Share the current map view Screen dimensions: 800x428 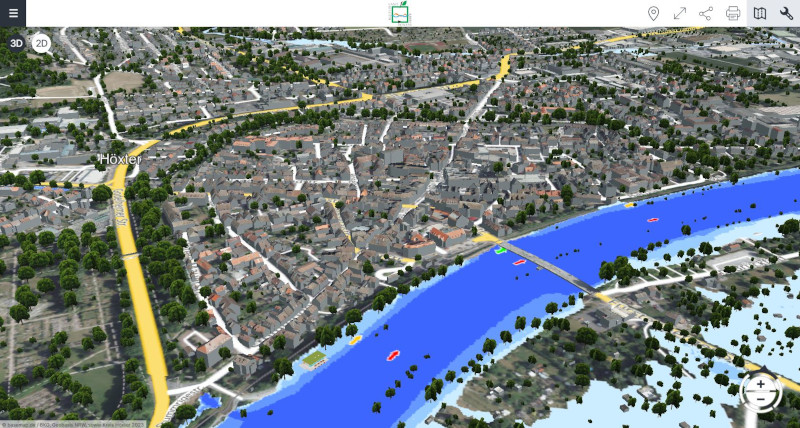pyautogui.click(x=706, y=13)
